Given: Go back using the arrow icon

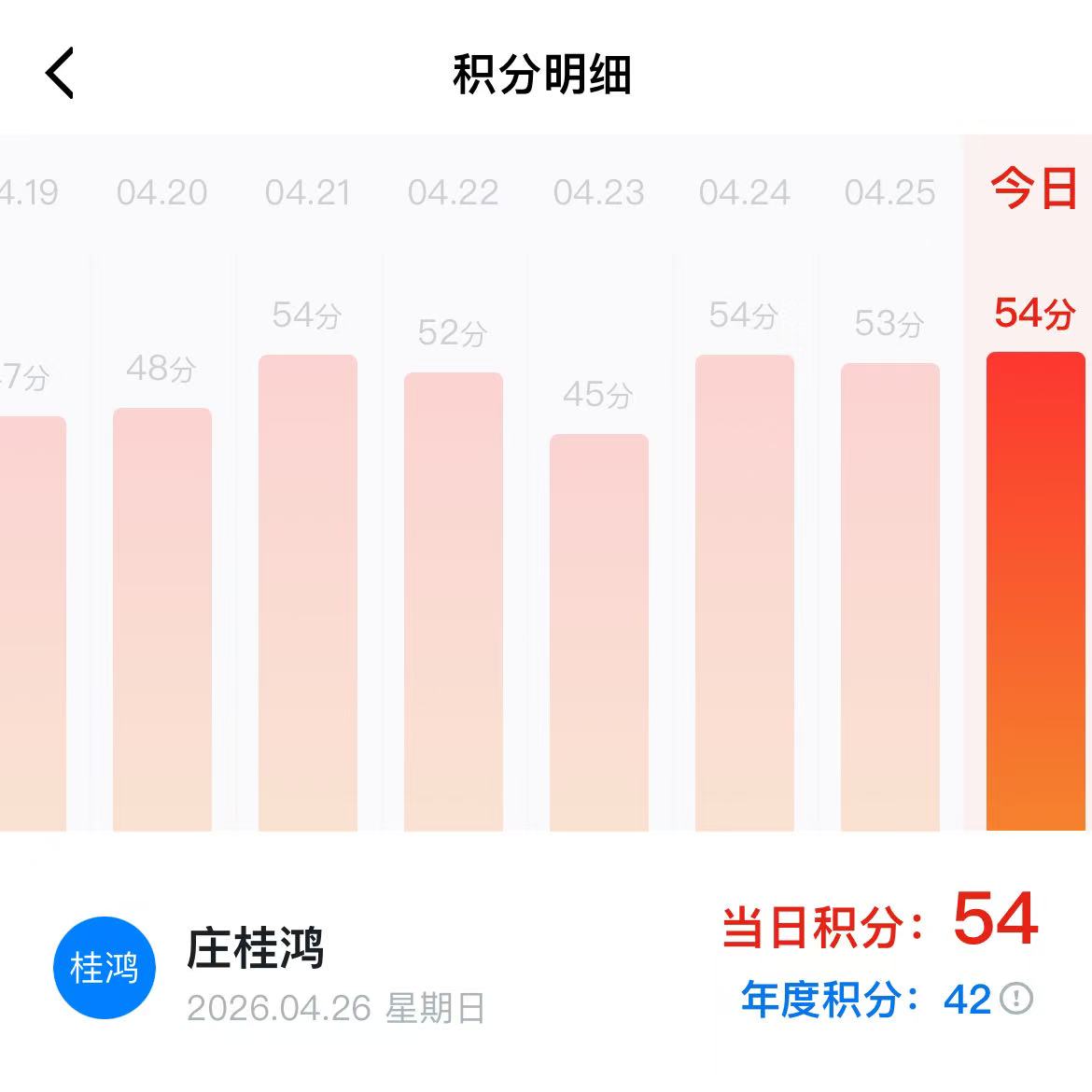Looking at the screenshot, I should (x=60, y=73).
